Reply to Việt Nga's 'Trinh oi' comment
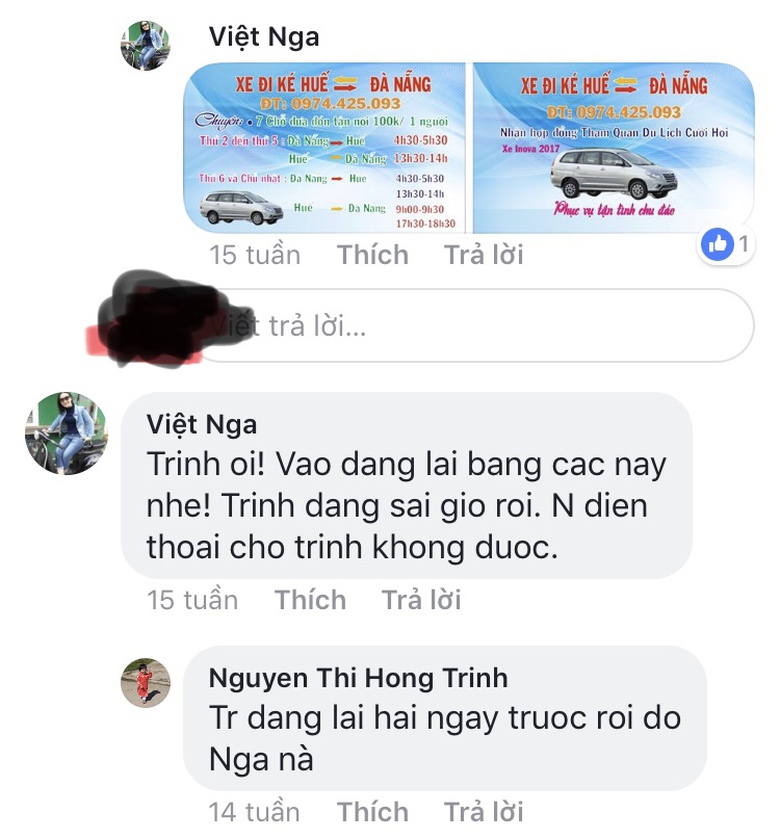780x840 pixels. [421, 600]
